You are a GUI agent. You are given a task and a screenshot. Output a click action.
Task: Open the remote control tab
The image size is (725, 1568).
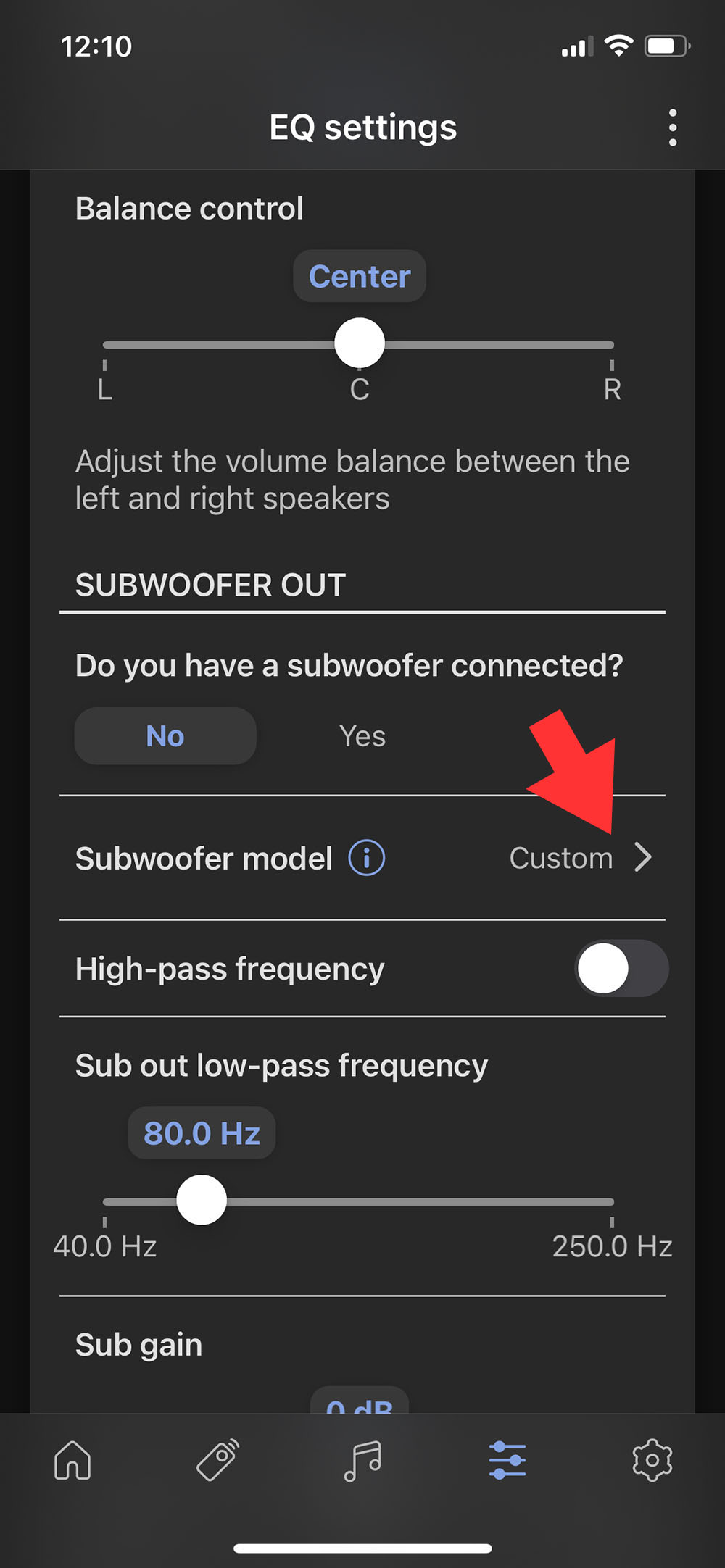click(x=217, y=1459)
